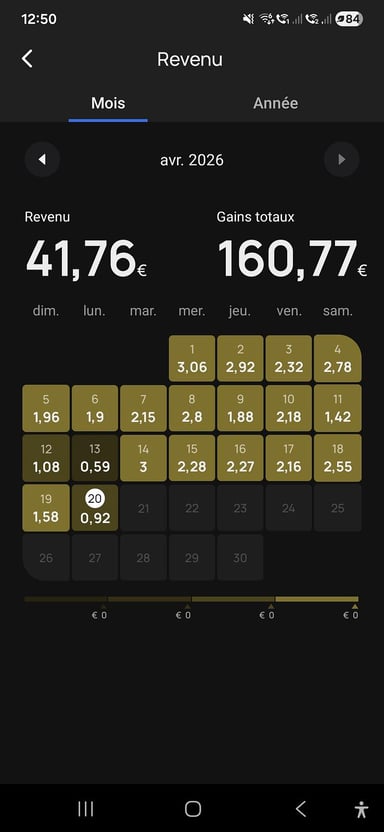384x832 pixels.
Task: Go to the previous month
Action: click(42, 159)
